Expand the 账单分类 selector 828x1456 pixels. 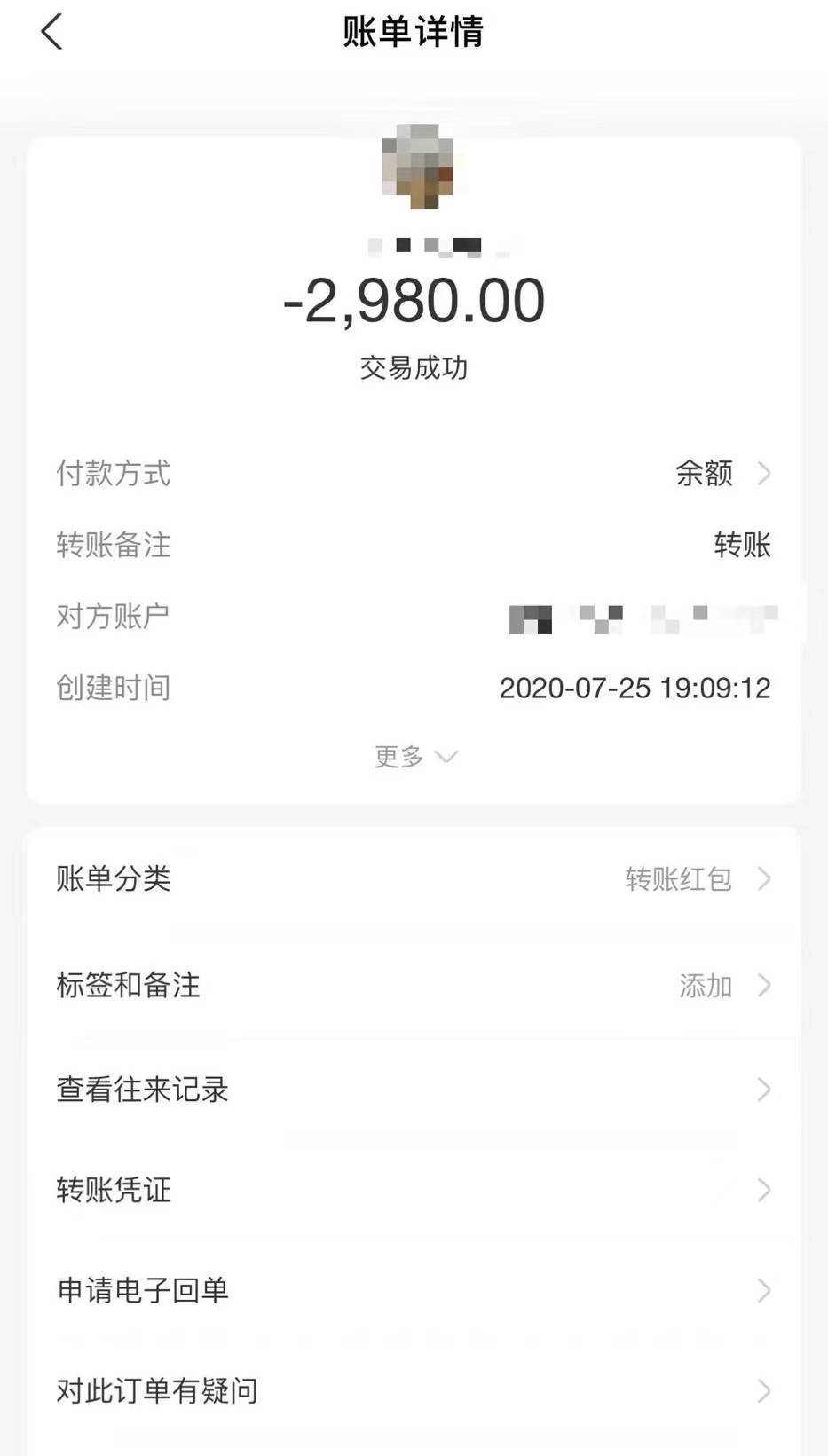(414, 879)
